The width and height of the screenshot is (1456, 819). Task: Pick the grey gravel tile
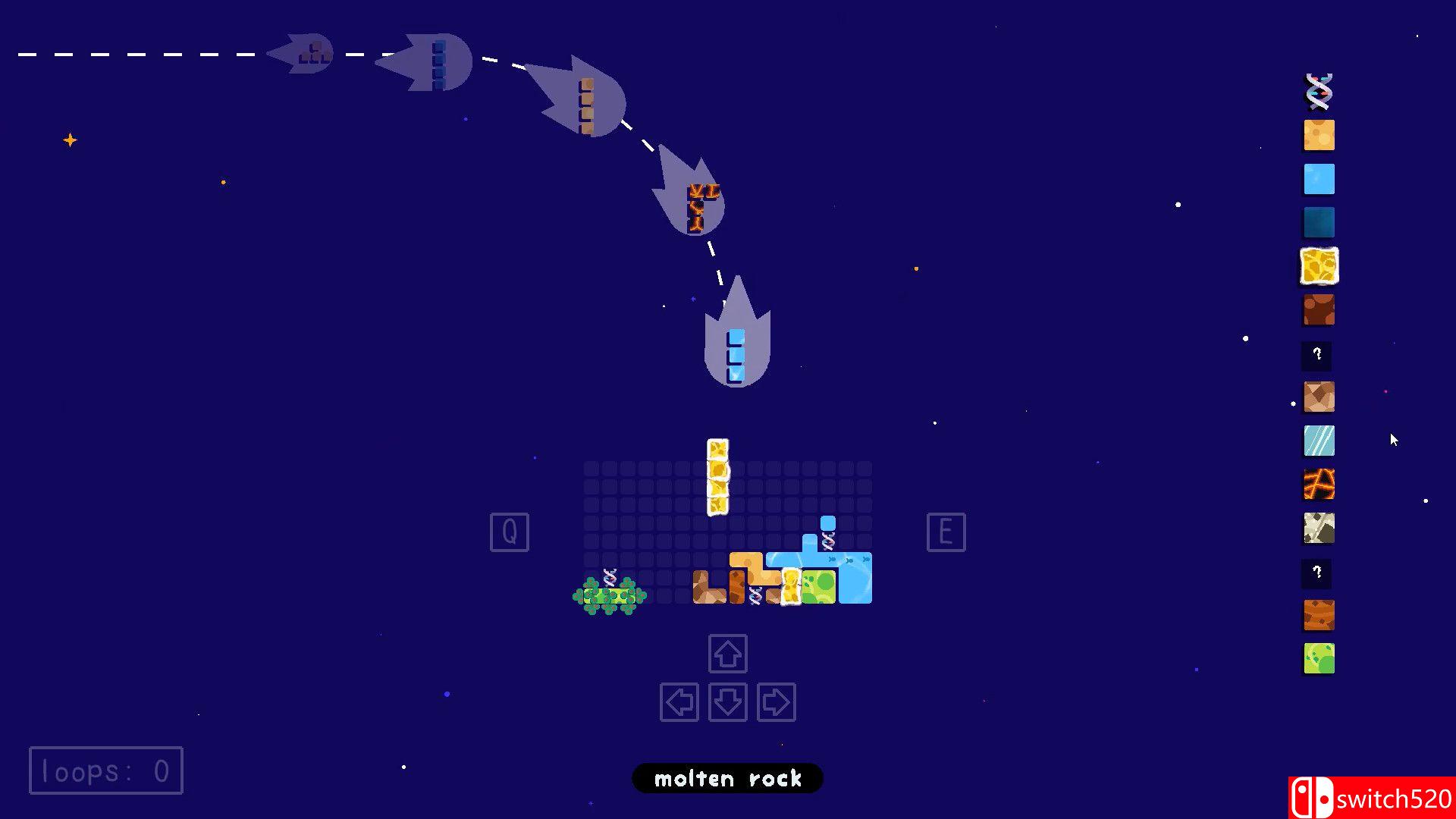coord(1319,528)
